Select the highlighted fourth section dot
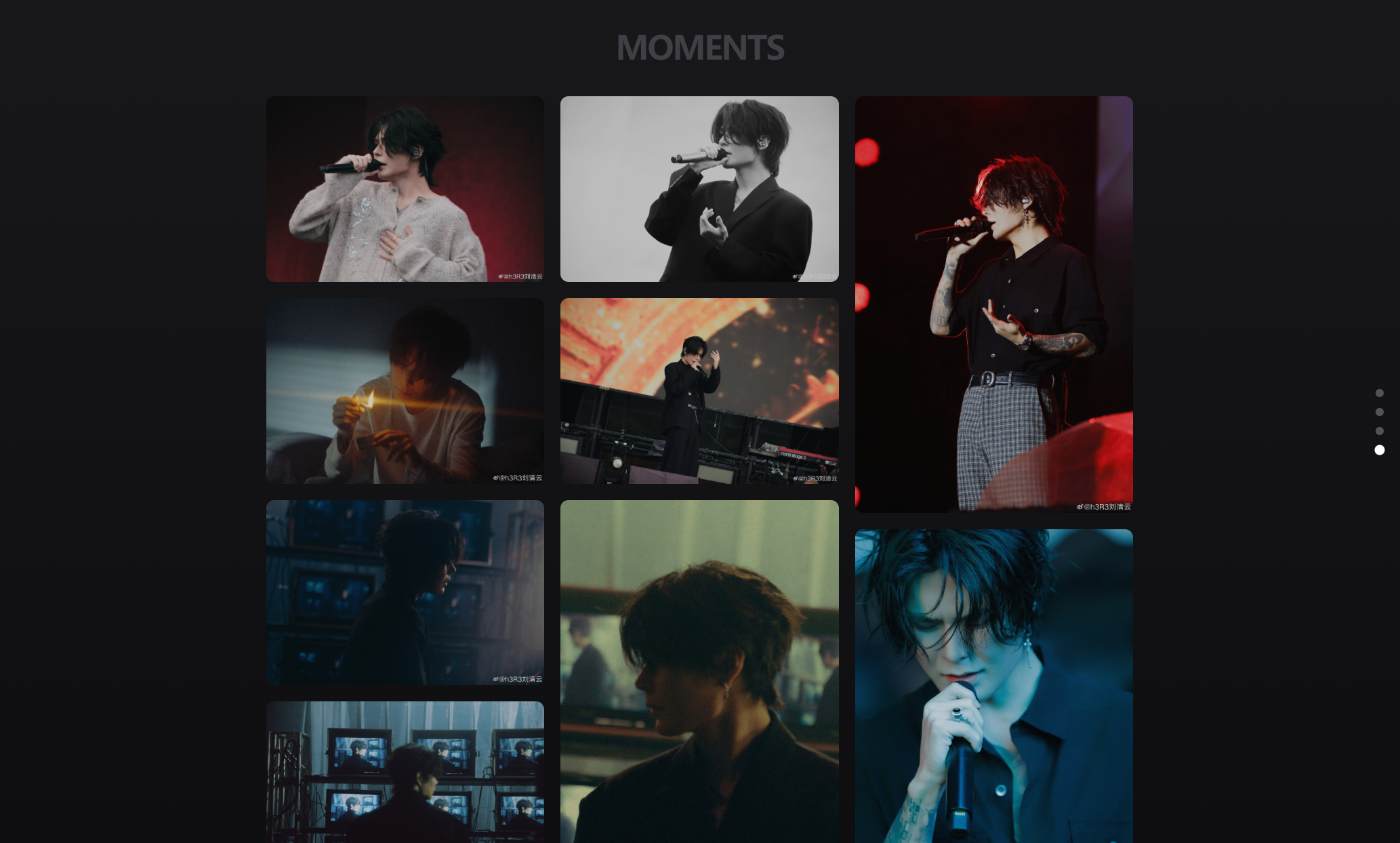Screen dimensions: 1400x843 [x=1379, y=450]
